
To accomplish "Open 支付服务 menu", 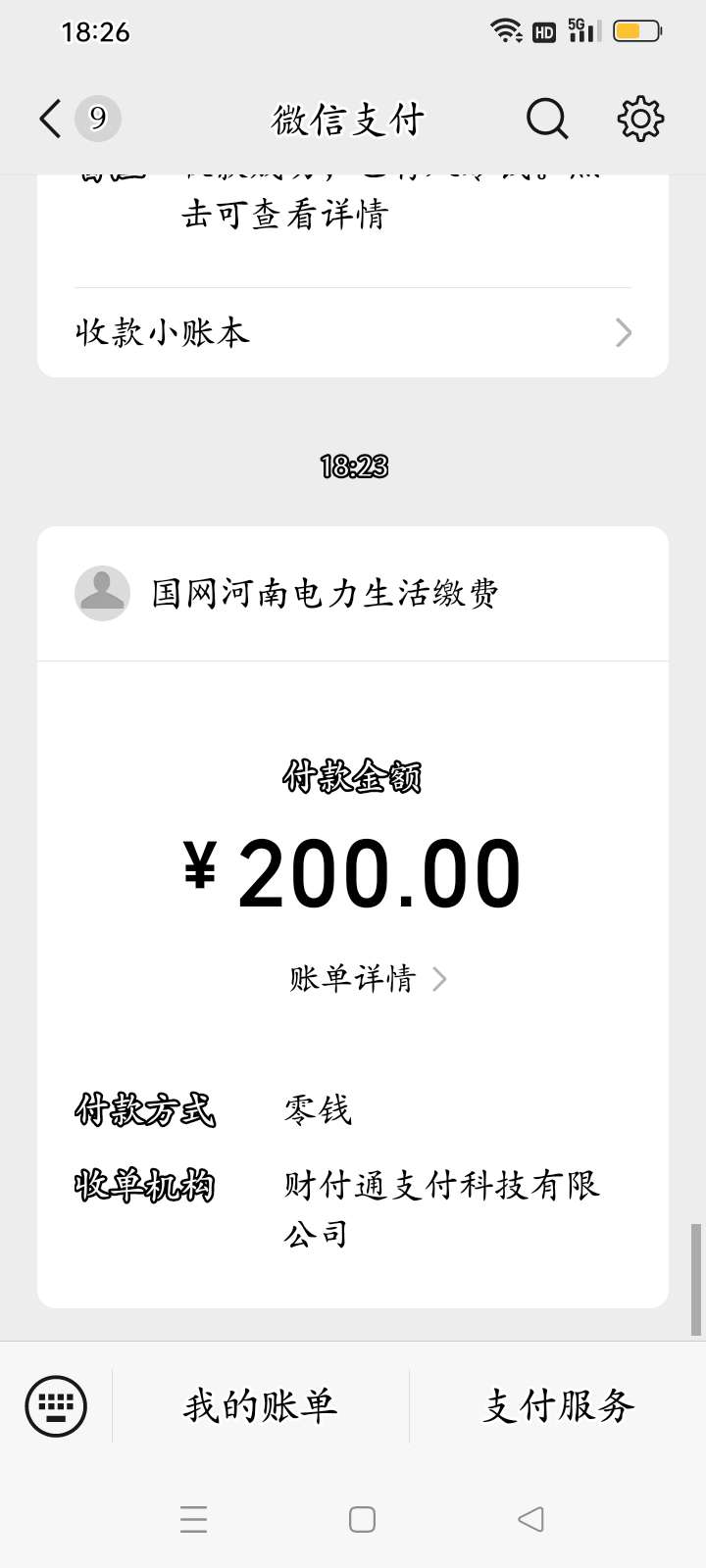I will pyautogui.click(x=558, y=1406).
